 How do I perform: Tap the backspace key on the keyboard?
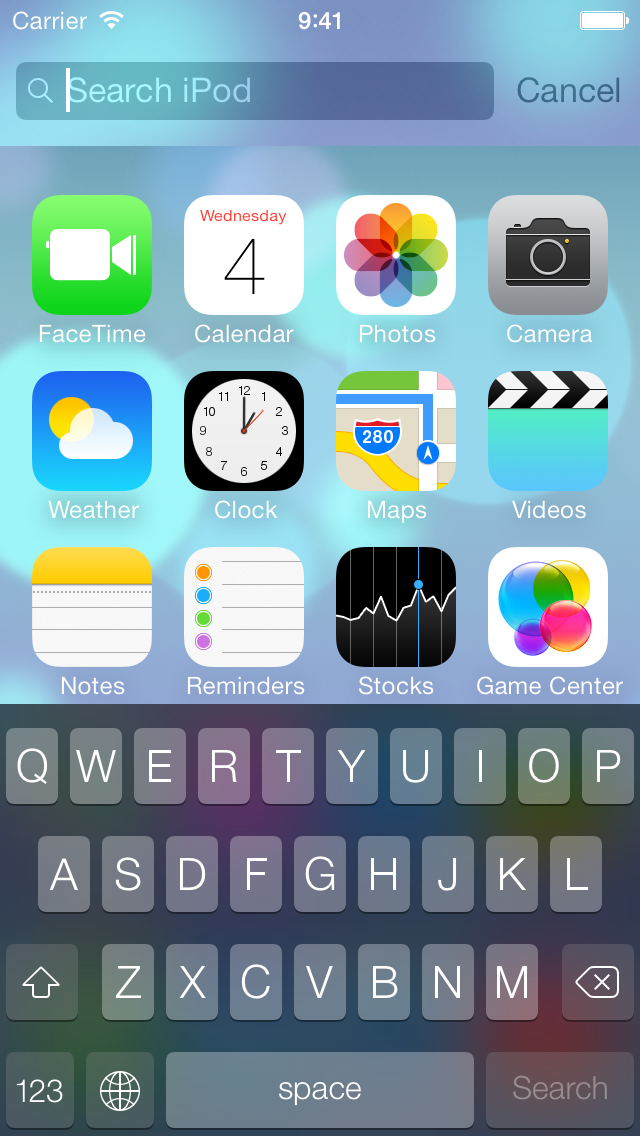pyautogui.click(x=598, y=983)
